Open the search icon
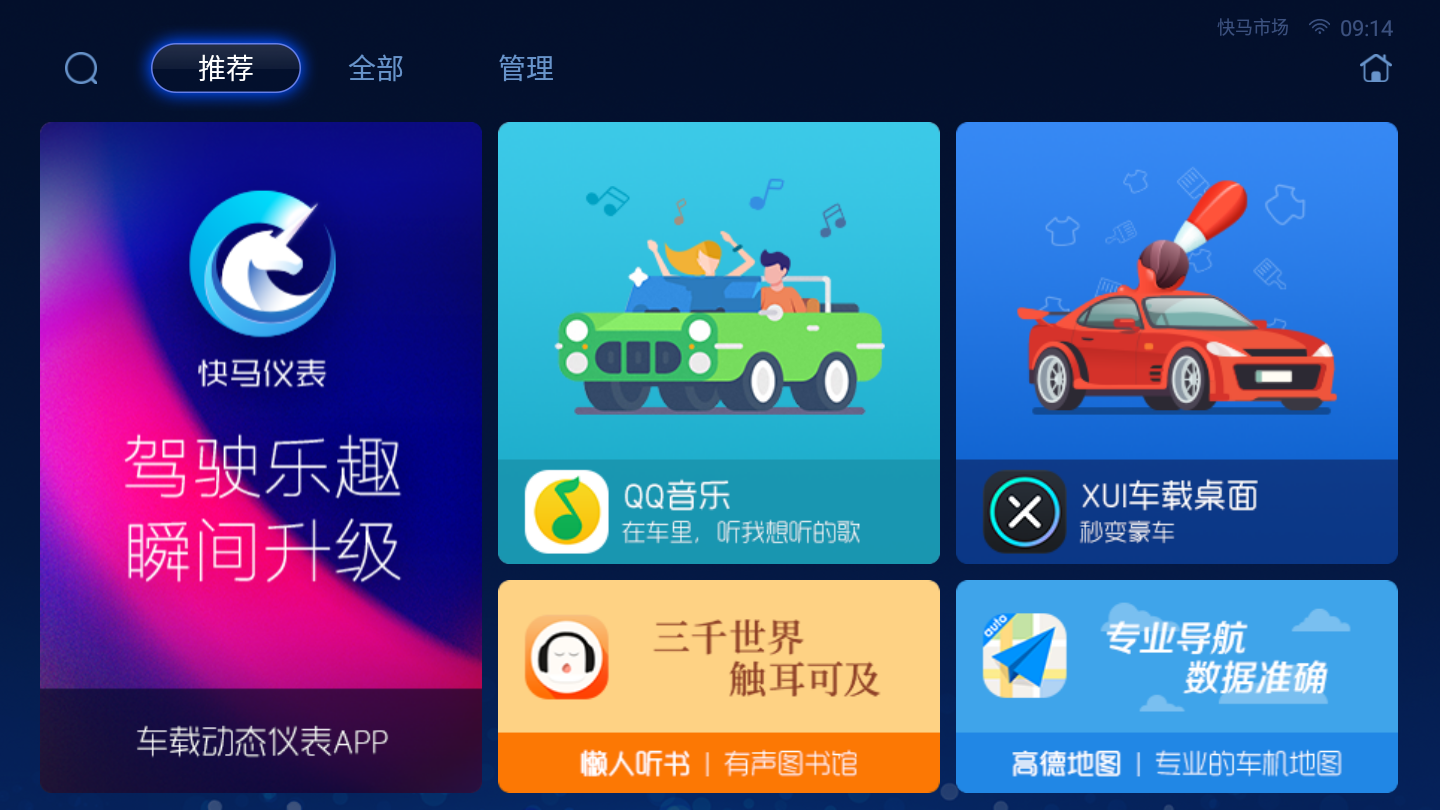This screenshot has height=810, width=1440. click(x=81, y=68)
